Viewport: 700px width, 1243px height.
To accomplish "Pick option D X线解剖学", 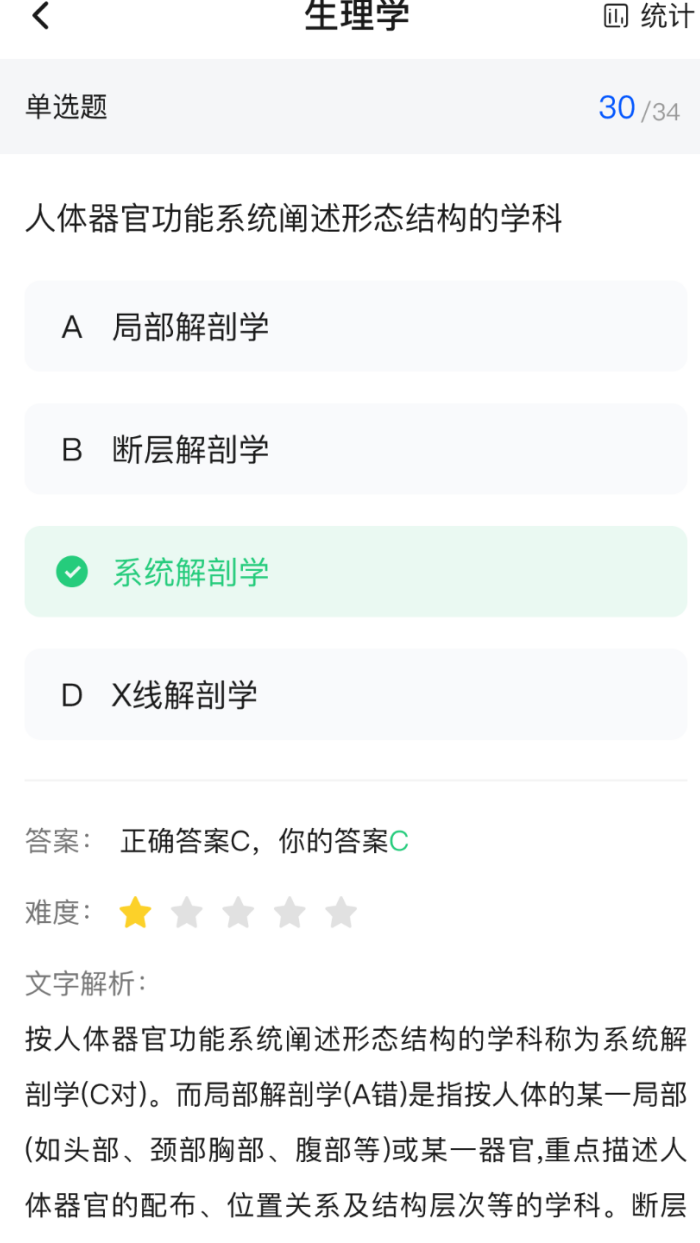I will 355,695.
